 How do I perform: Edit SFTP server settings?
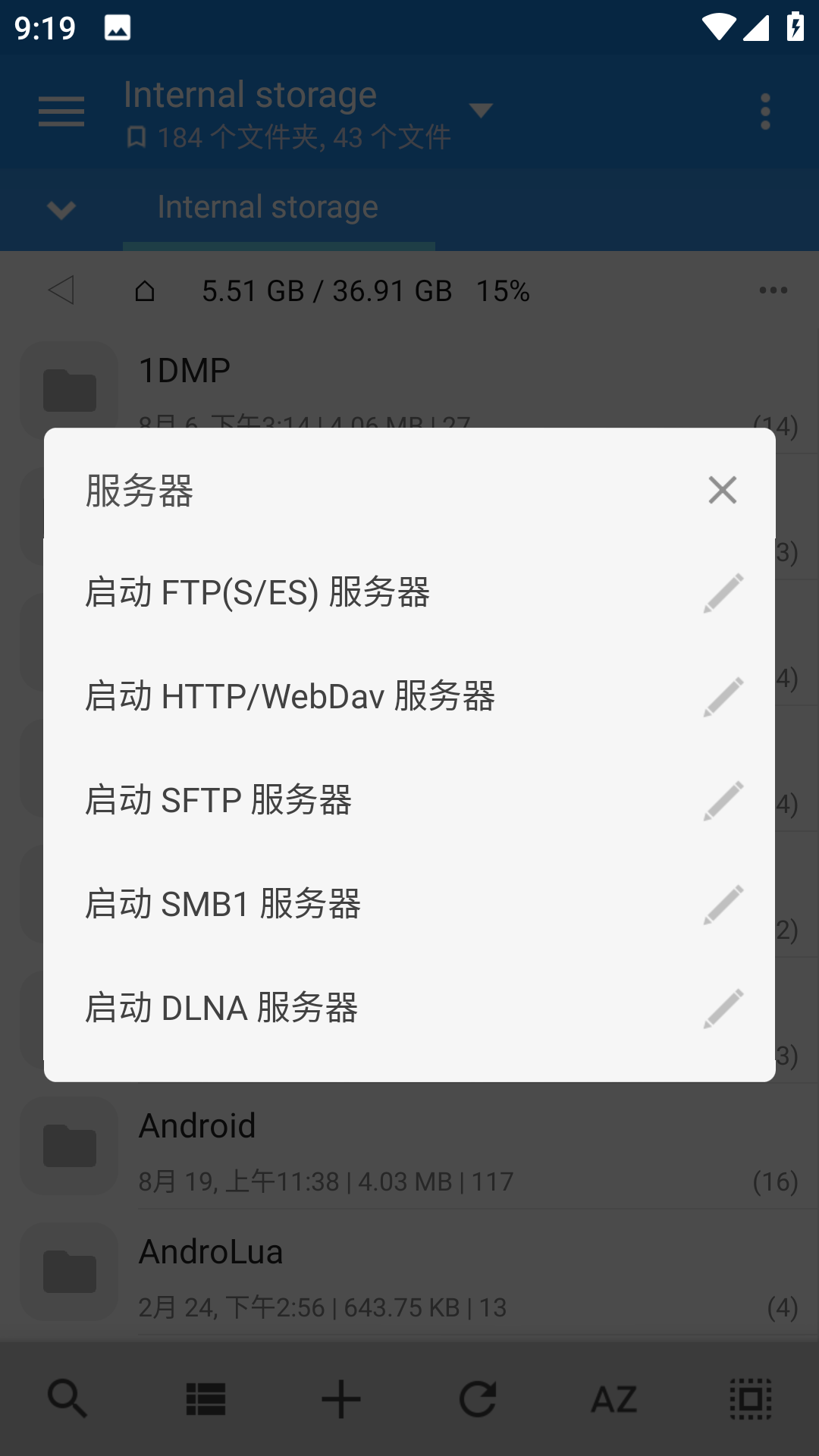(723, 800)
